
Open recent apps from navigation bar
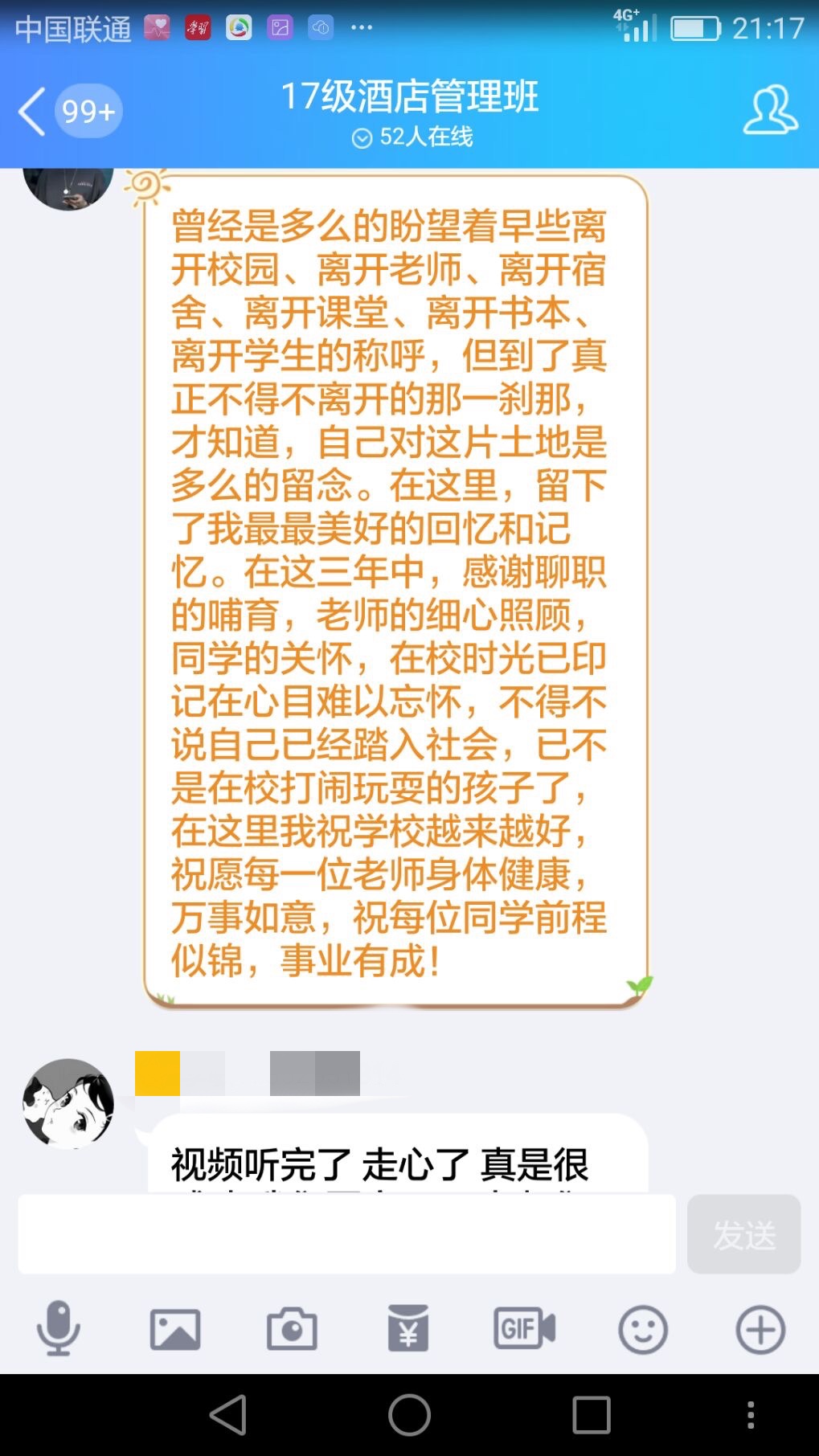click(591, 1415)
